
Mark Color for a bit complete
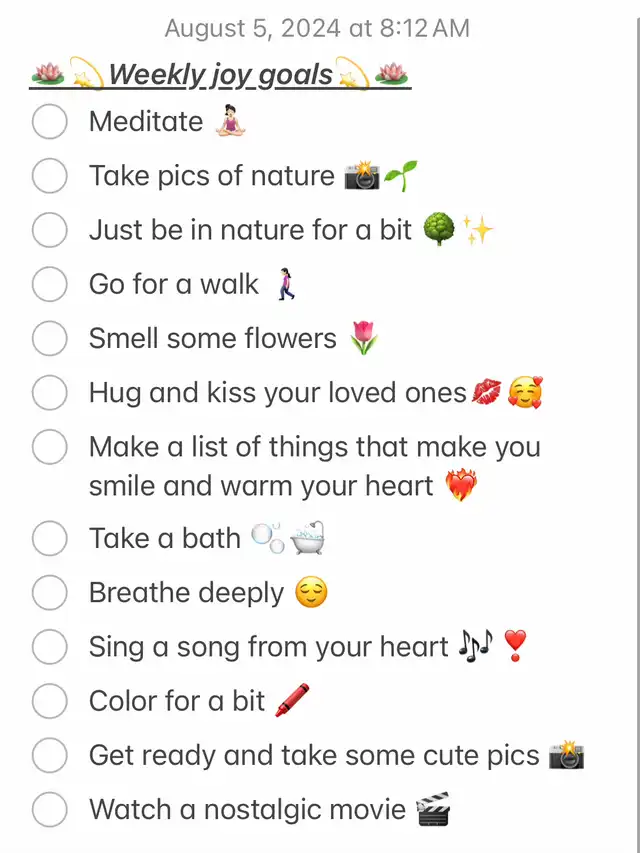click(x=49, y=701)
